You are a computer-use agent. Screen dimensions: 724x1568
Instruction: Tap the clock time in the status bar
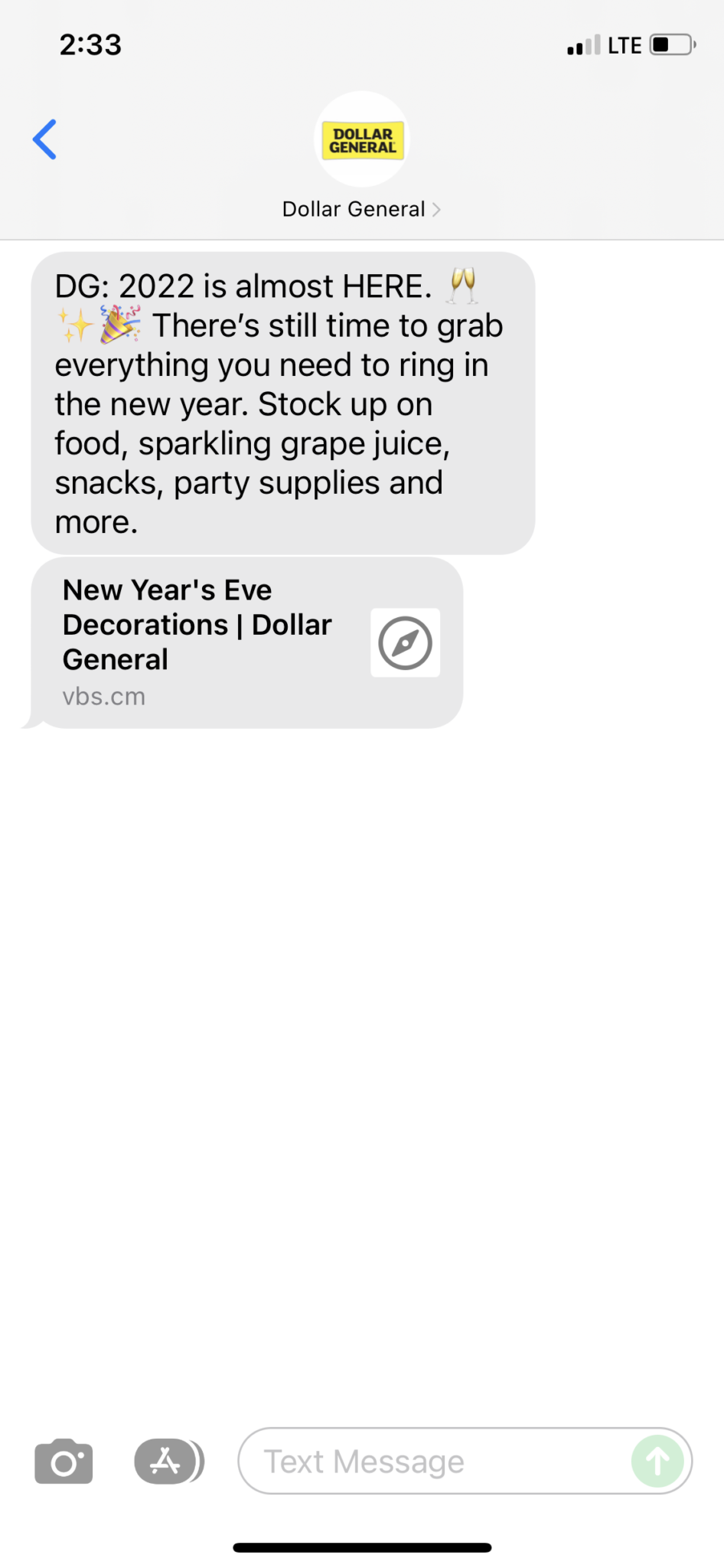point(90,44)
